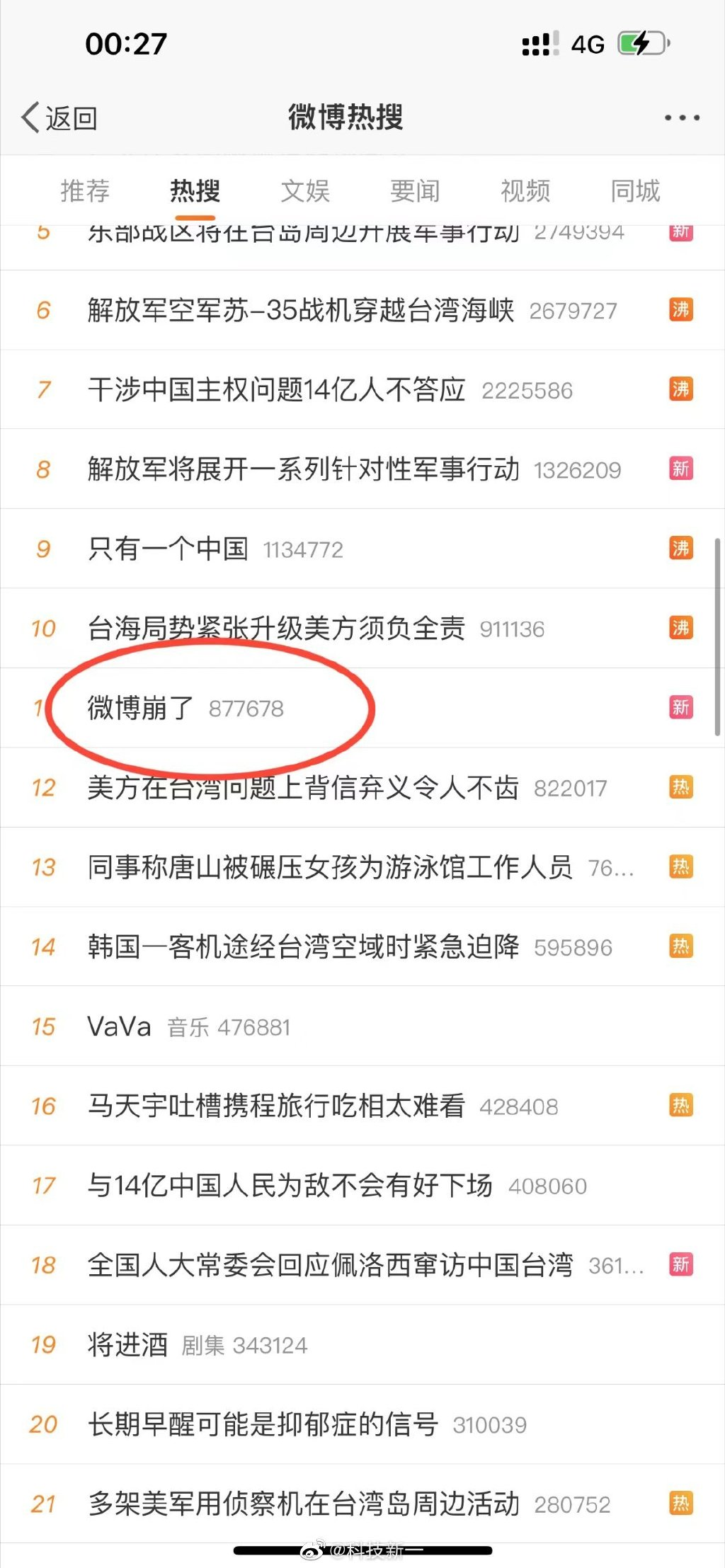Open the VaVa music topic
The height and width of the screenshot is (1568, 725).
tap(119, 1026)
